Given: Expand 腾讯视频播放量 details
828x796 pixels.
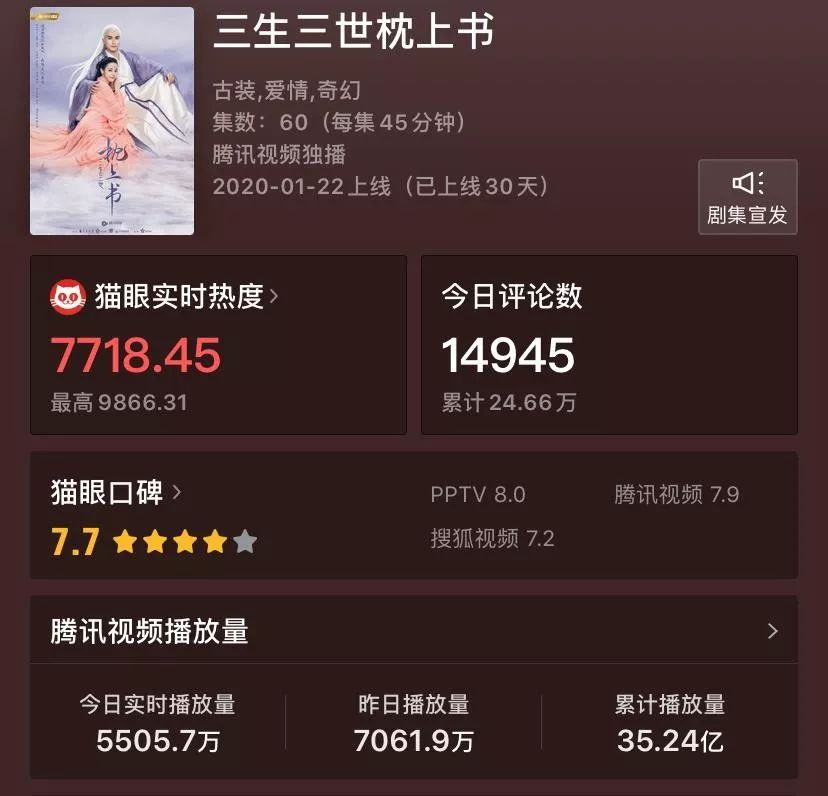Looking at the screenshot, I should click(771, 631).
